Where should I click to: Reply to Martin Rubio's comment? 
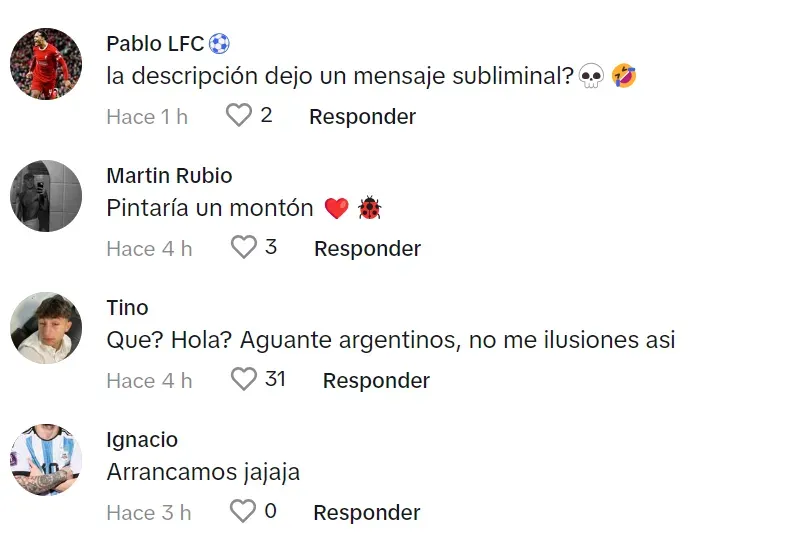click(x=367, y=249)
